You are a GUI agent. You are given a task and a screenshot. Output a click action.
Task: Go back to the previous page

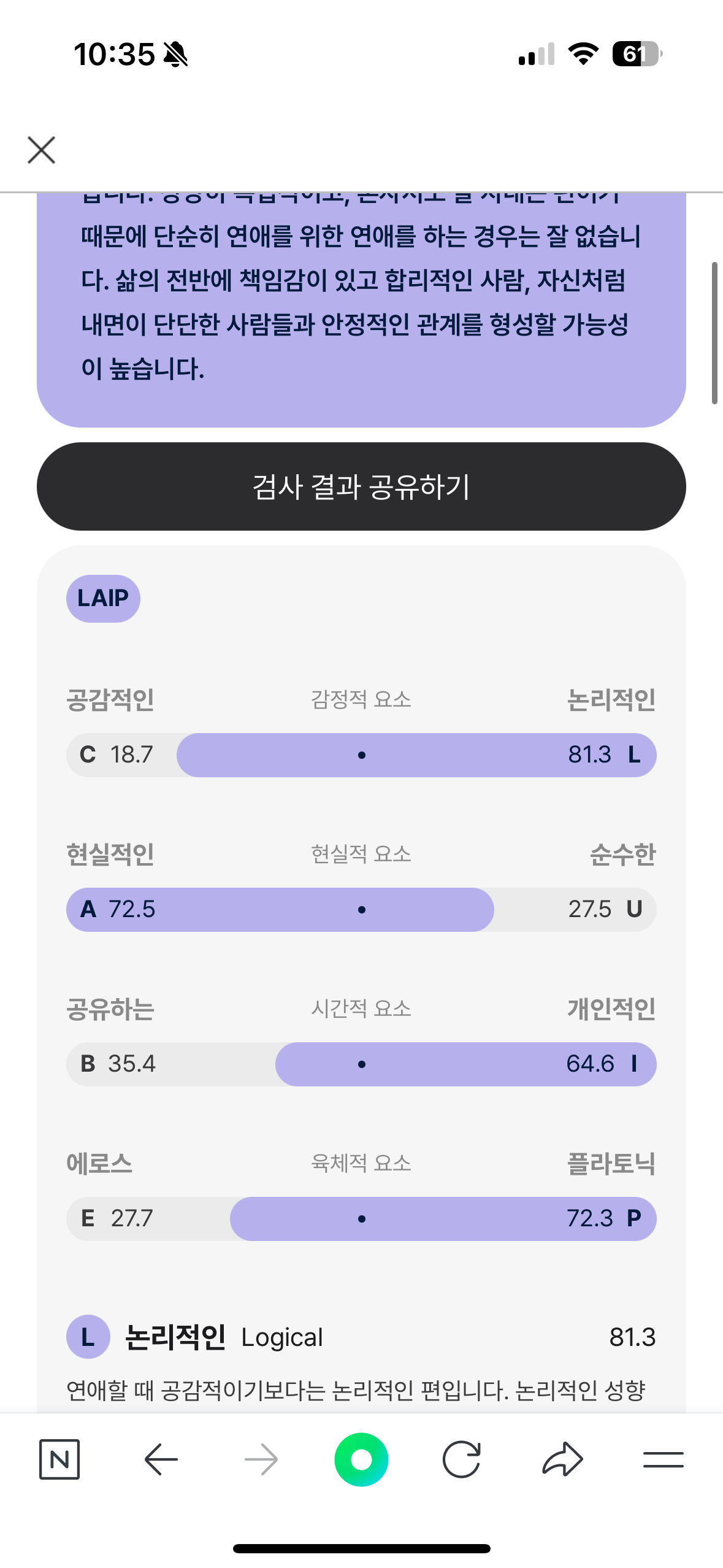tap(161, 1459)
